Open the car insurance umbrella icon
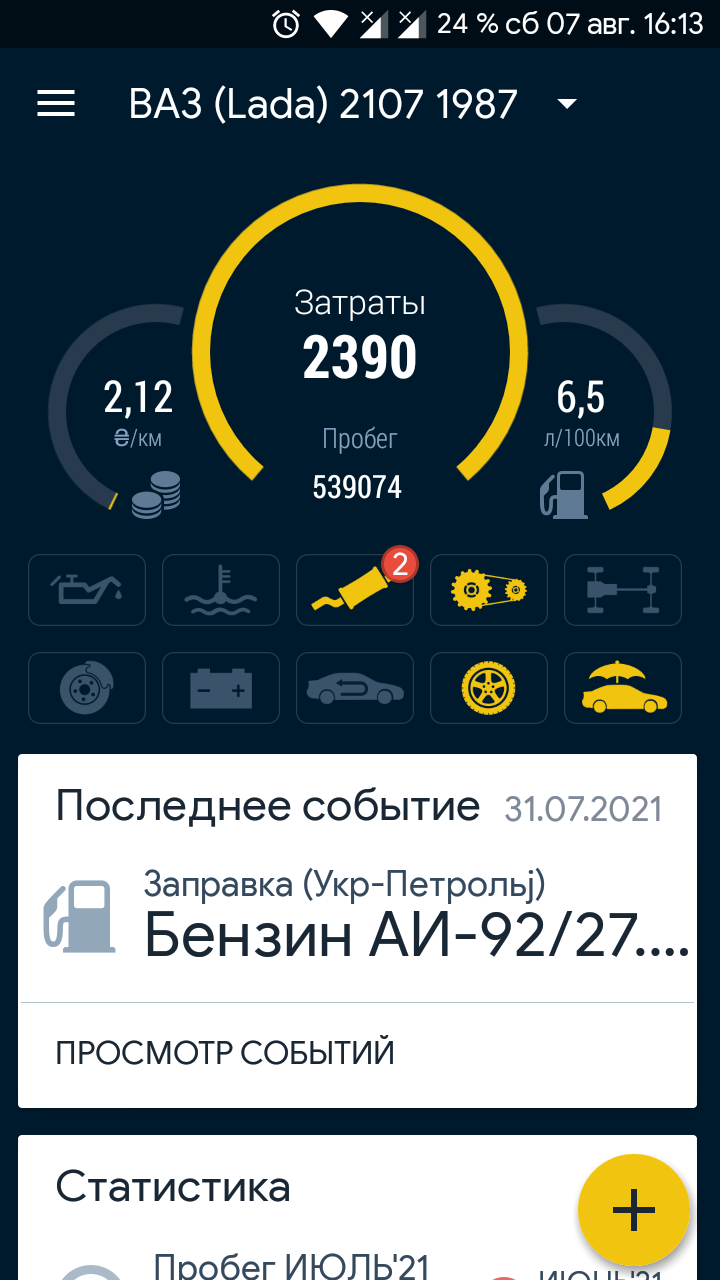720x1280 pixels. 623,688
